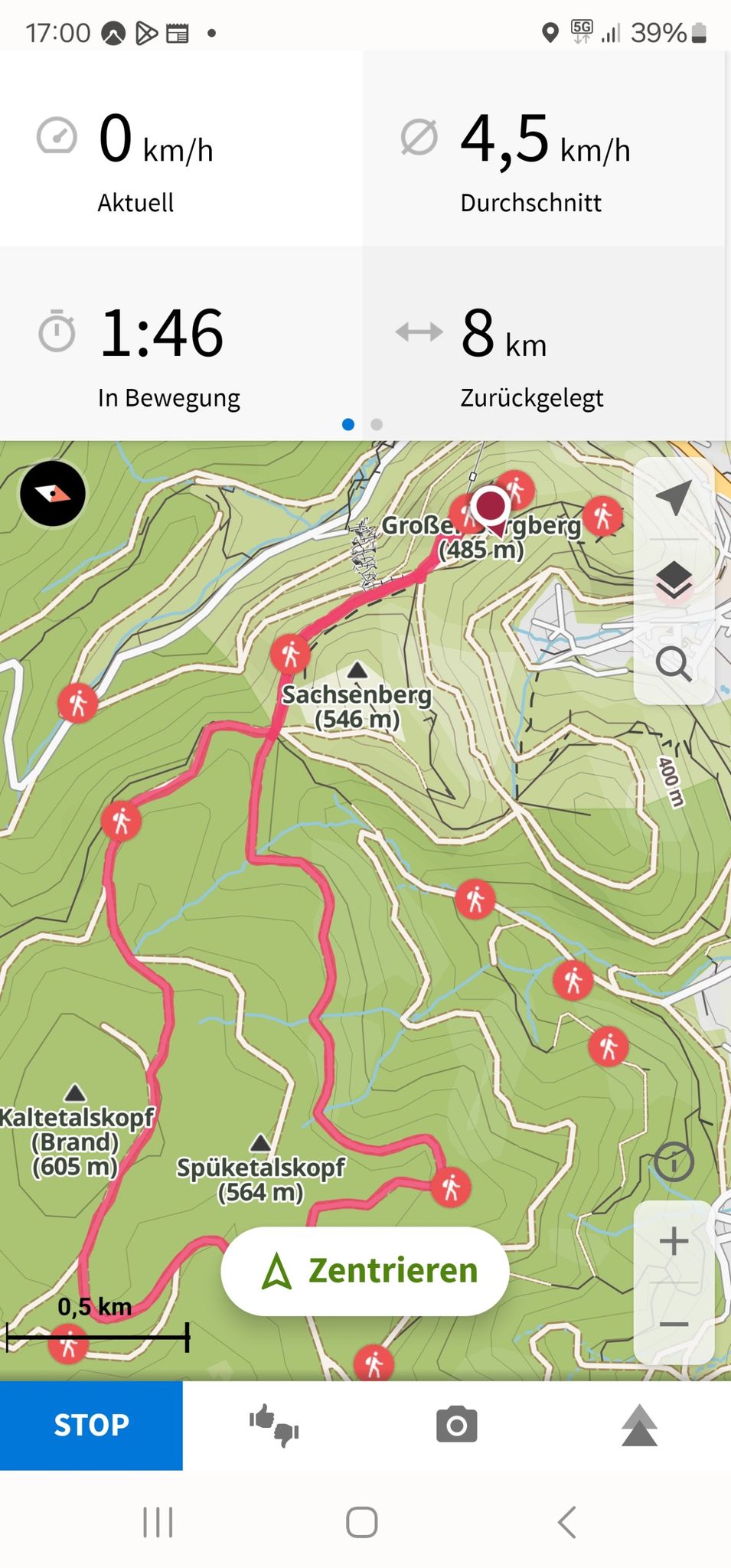Switch to the second stats page dot
731x1568 pixels.
[x=376, y=424]
